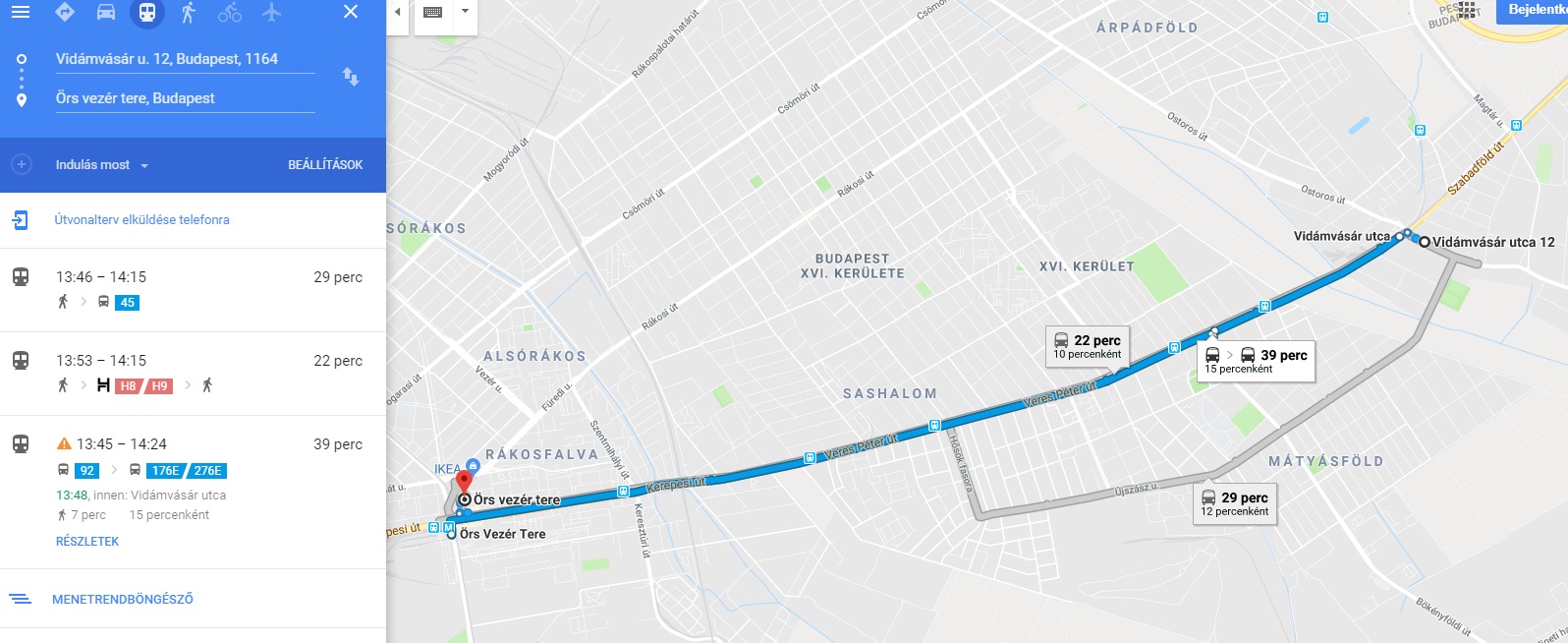
Task: Open the Google apps grid
Action: (1467, 10)
